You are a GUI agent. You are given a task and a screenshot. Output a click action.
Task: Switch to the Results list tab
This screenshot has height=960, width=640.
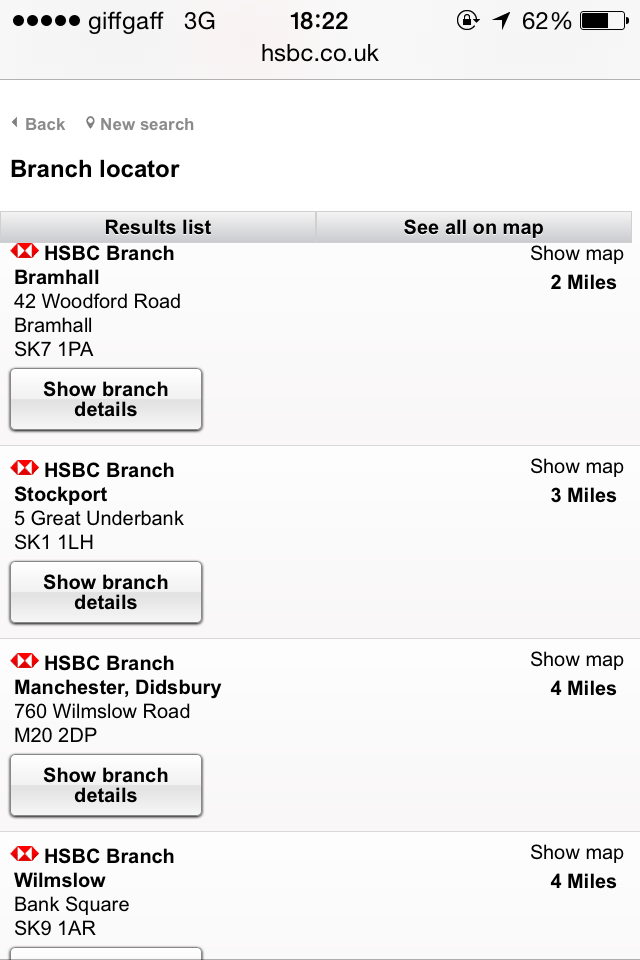158,227
